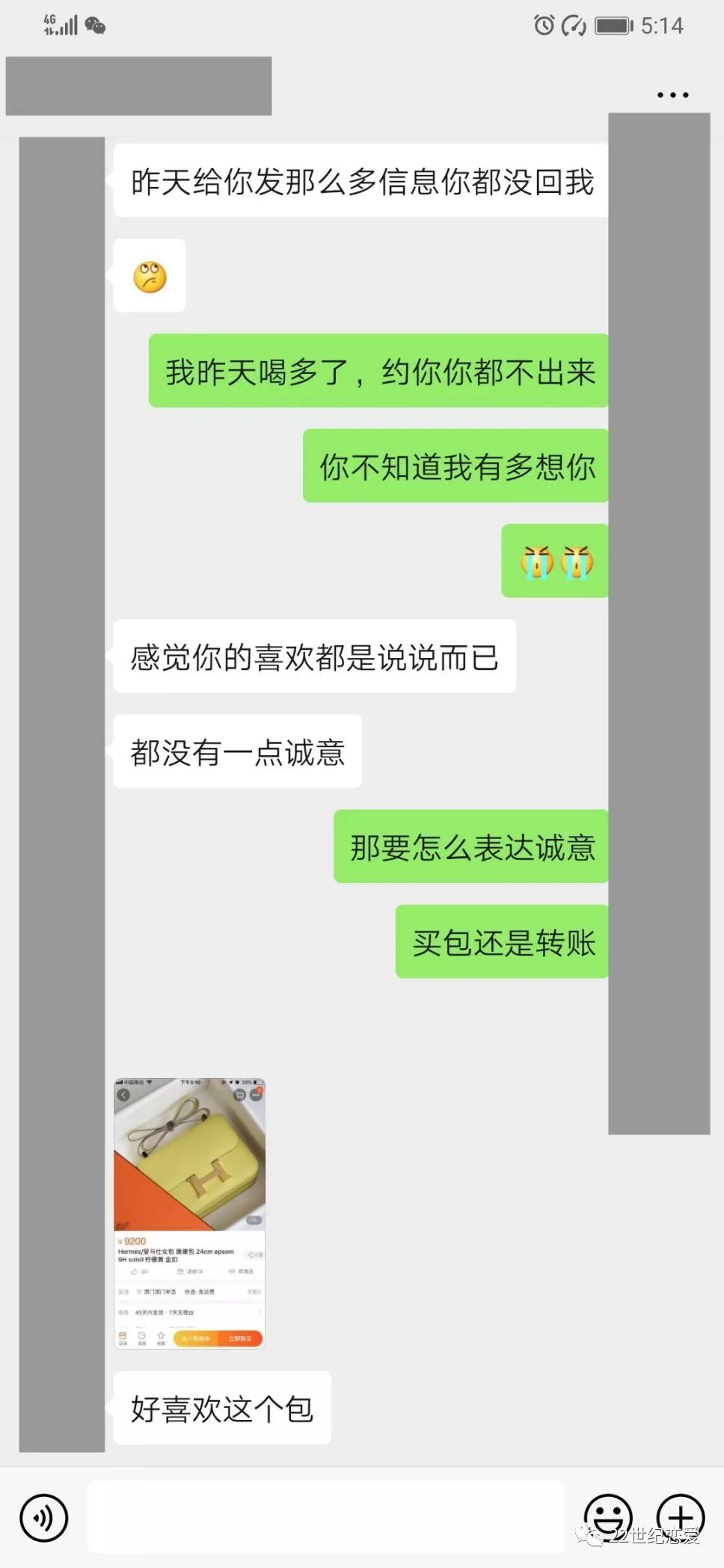Viewport: 724px width, 1568px height.
Task: Favorite the listing with the star icon
Action: (x=161, y=1335)
